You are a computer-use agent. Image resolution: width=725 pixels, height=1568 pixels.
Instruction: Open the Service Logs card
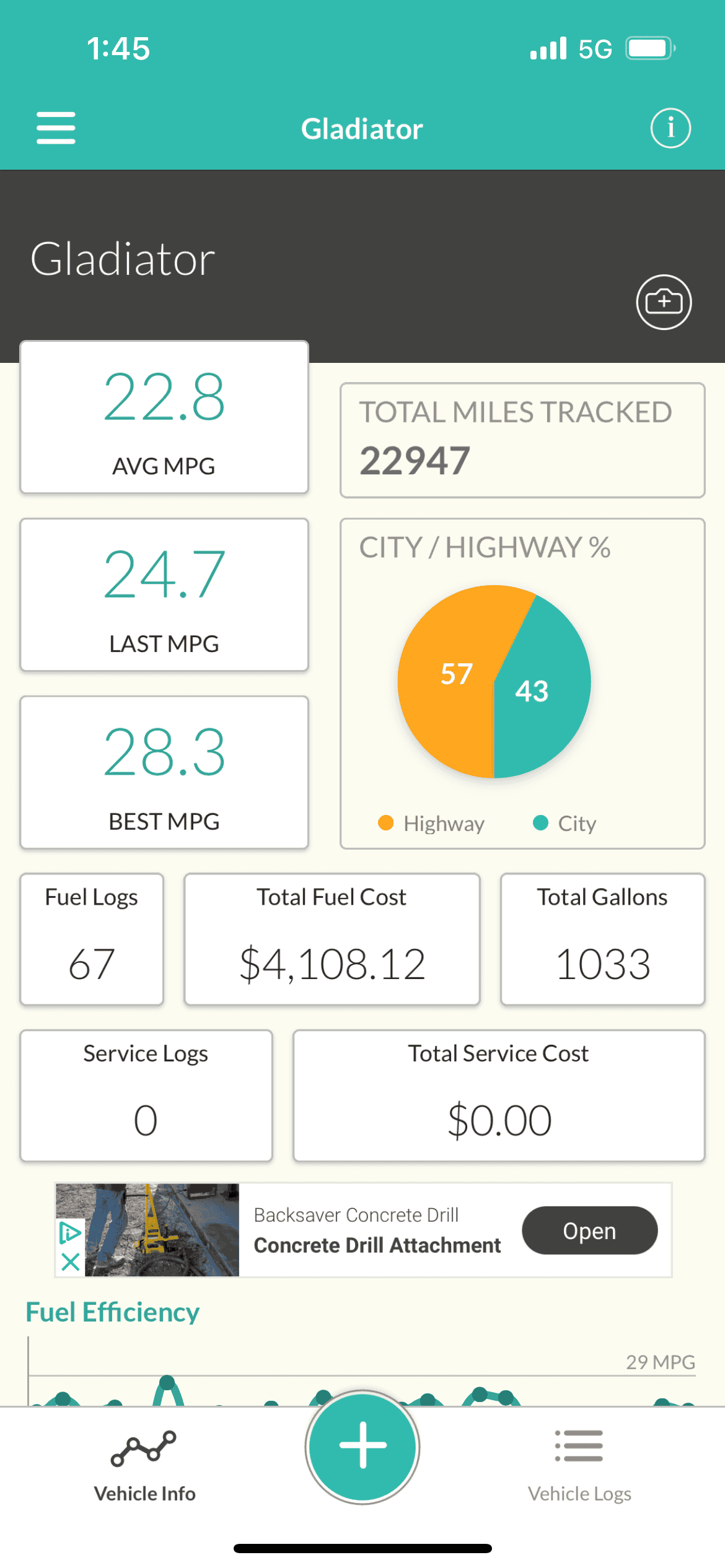click(146, 1095)
